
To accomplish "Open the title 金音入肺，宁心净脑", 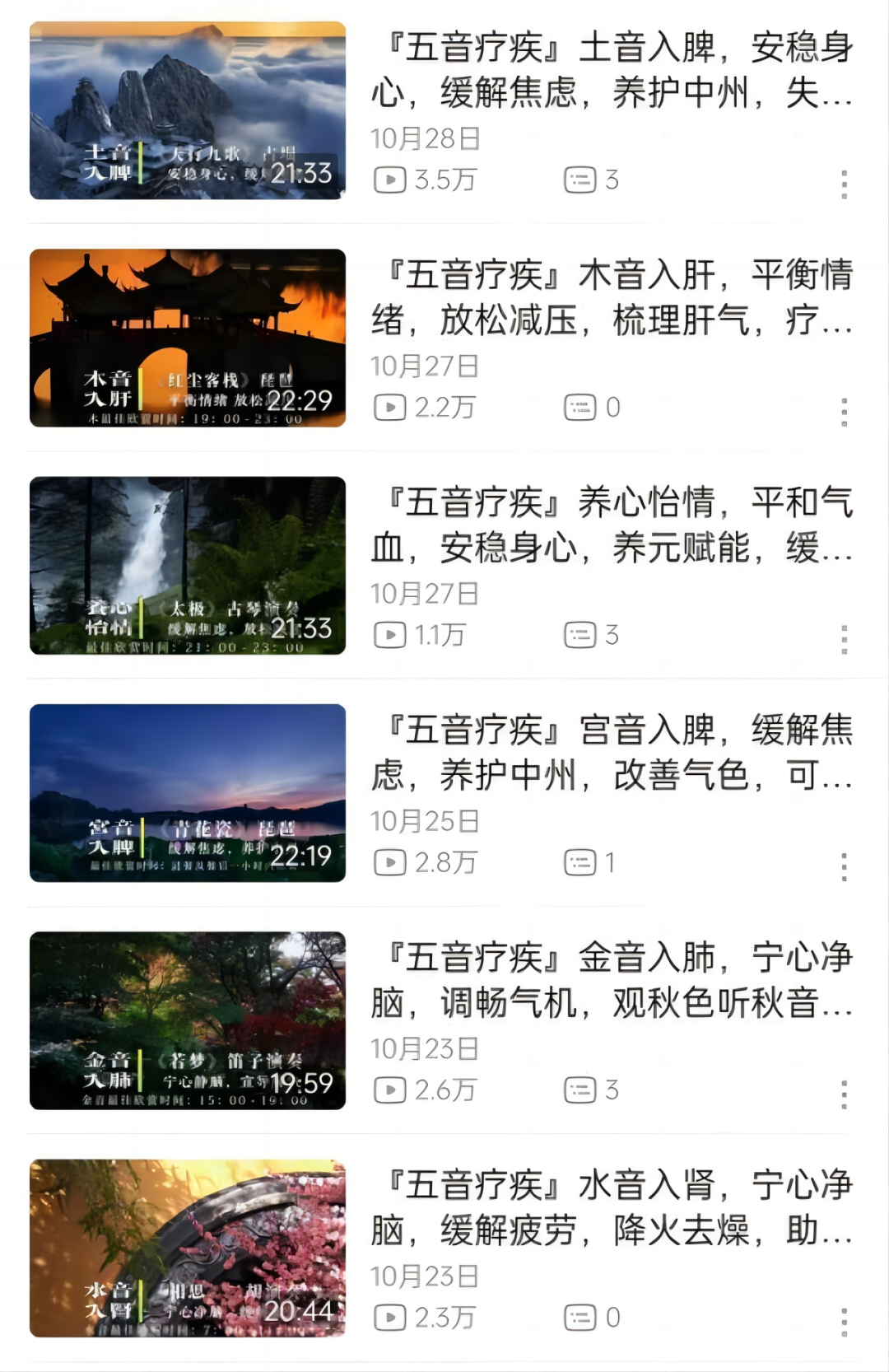I will [612, 980].
